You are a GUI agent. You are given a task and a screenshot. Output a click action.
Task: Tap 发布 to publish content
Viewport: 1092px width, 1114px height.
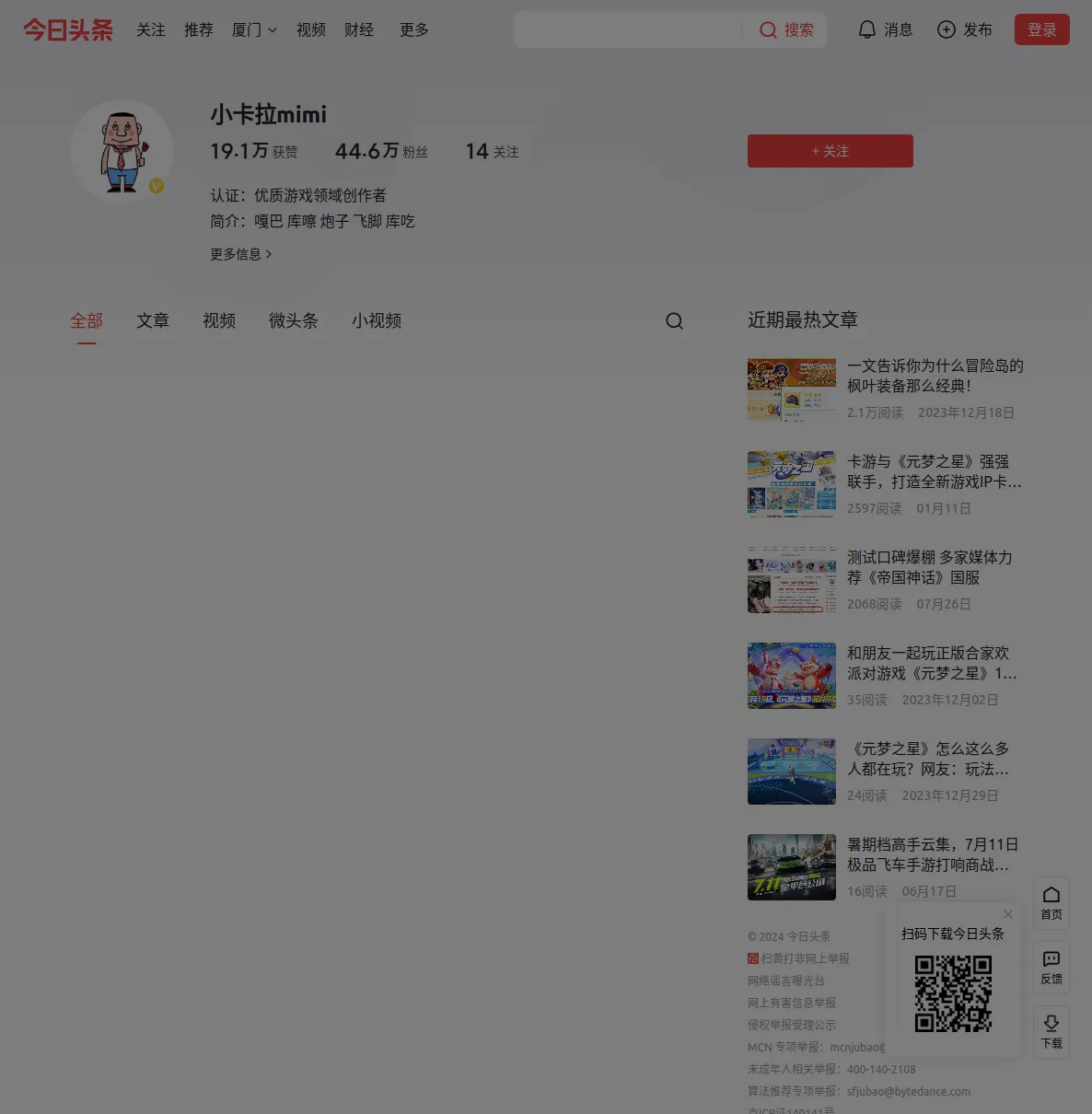coord(964,29)
